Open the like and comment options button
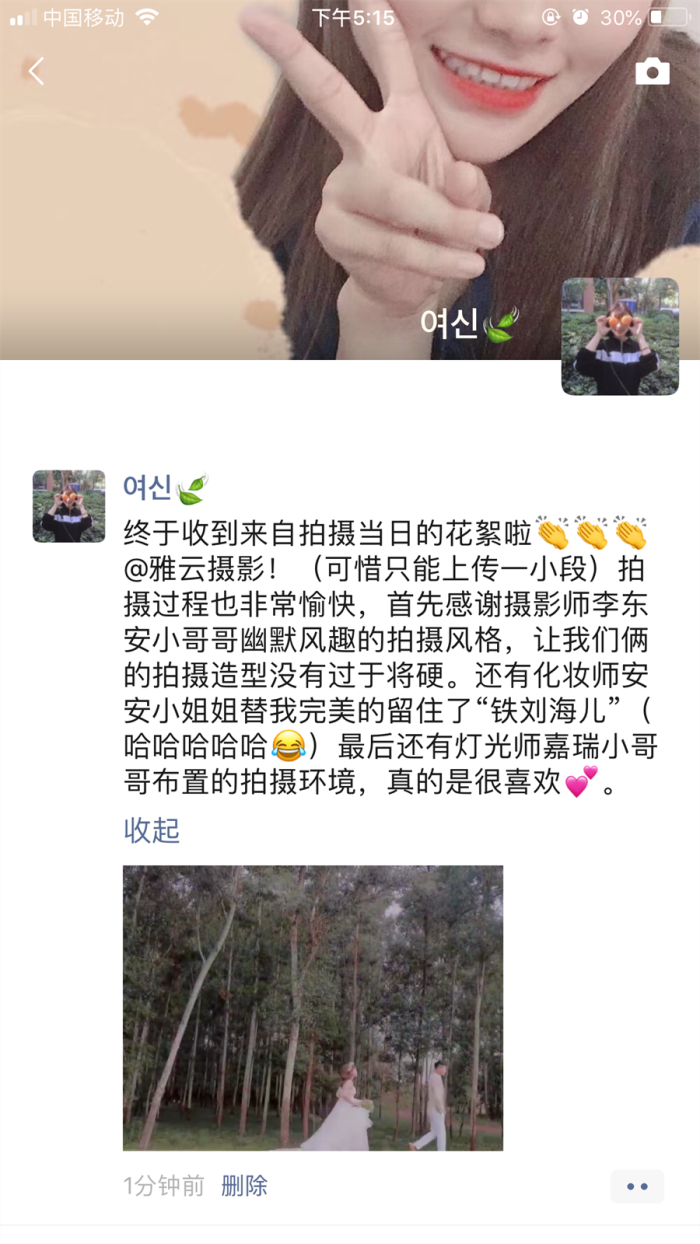 click(x=637, y=1186)
